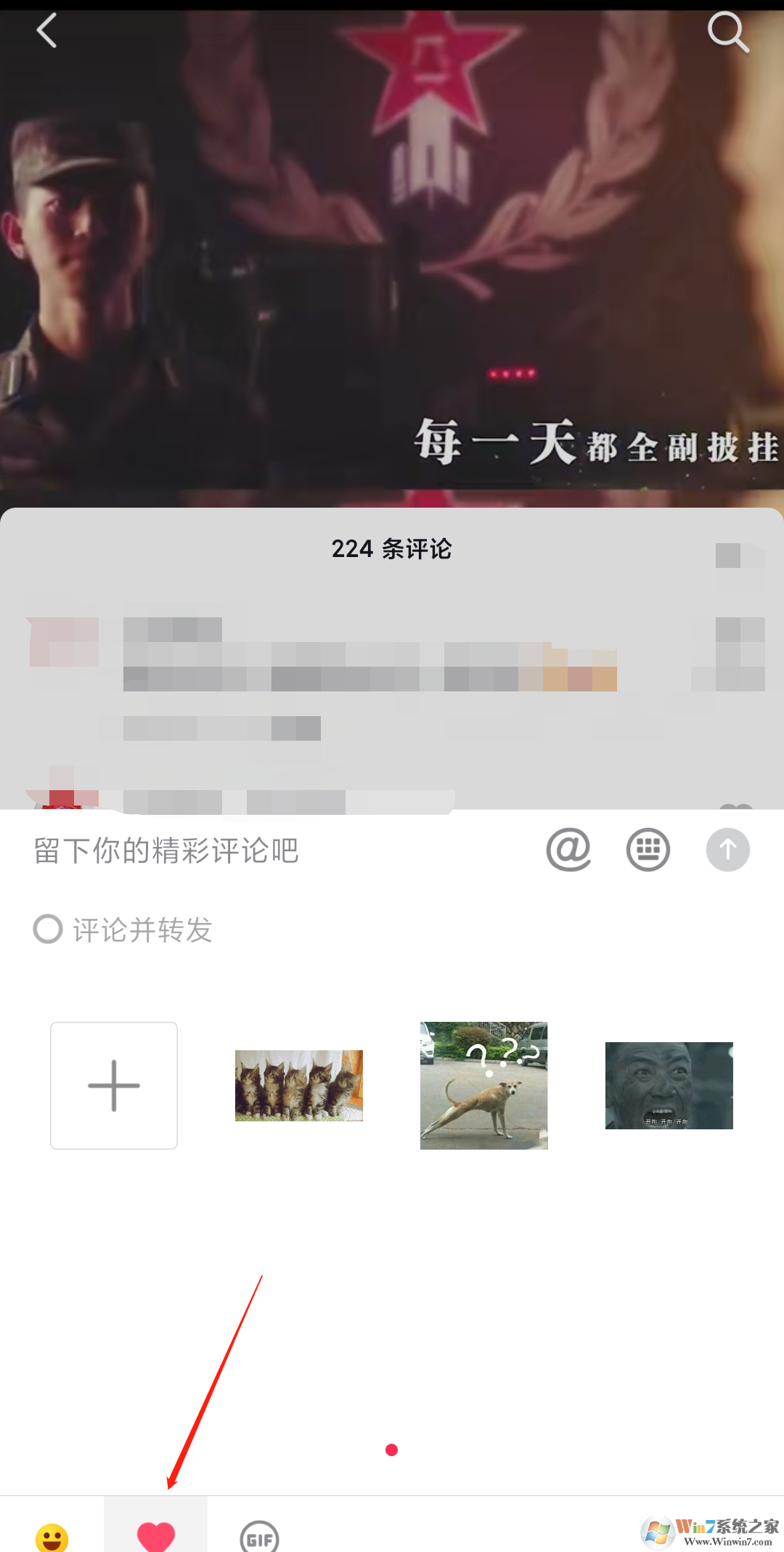Tap the @ mention icon
This screenshot has width=784, height=1552.
tap(568, 849)
